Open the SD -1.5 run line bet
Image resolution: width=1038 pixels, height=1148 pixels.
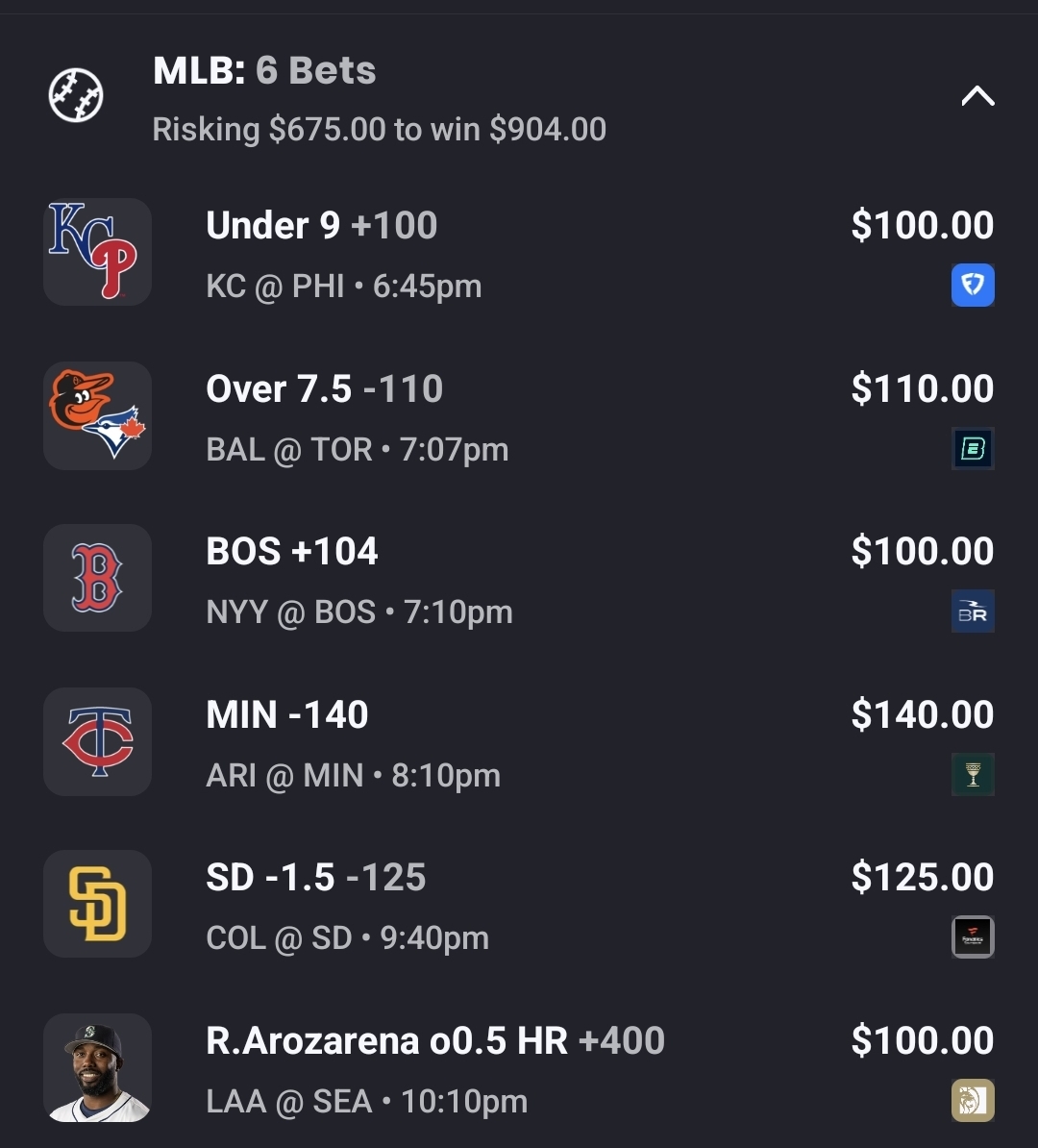point(519,905)
